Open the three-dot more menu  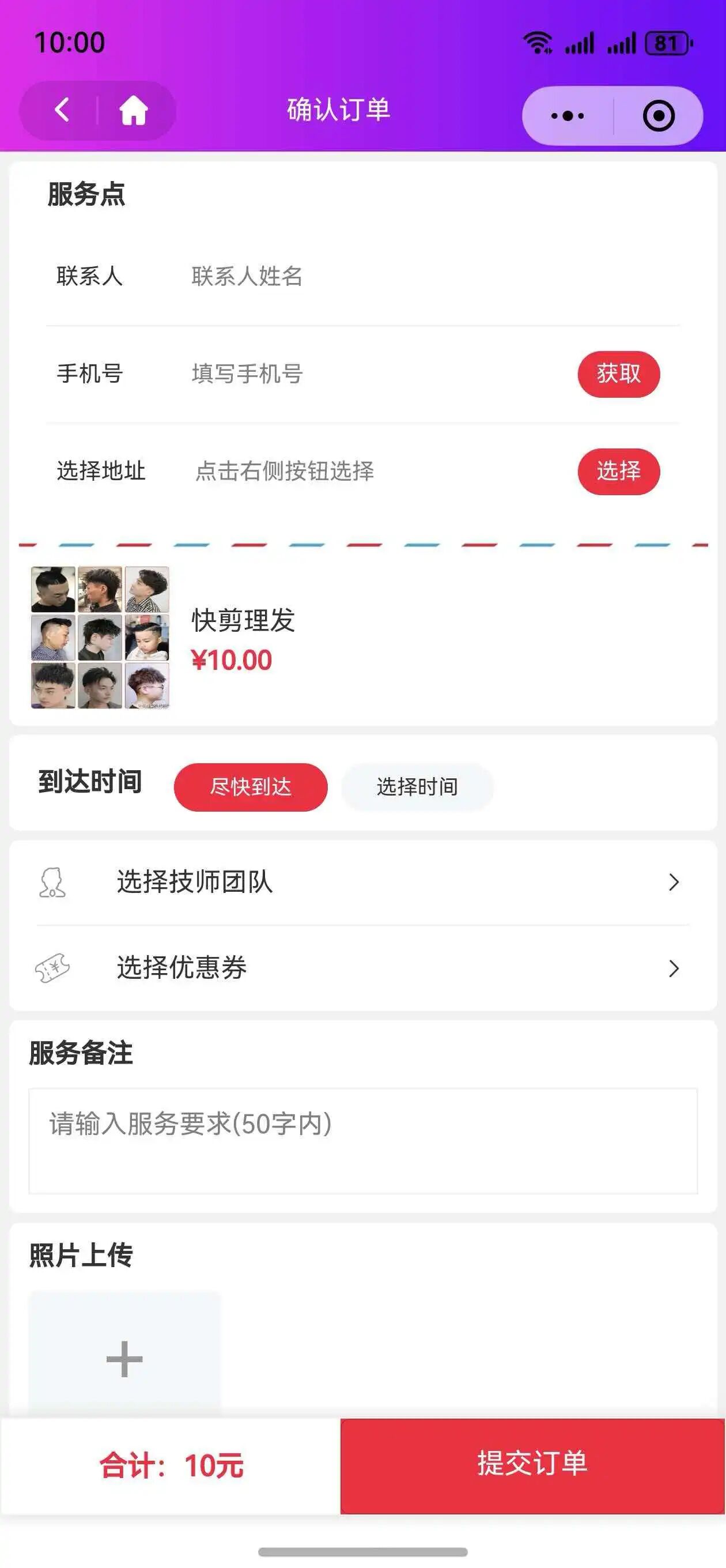point(567,116)
